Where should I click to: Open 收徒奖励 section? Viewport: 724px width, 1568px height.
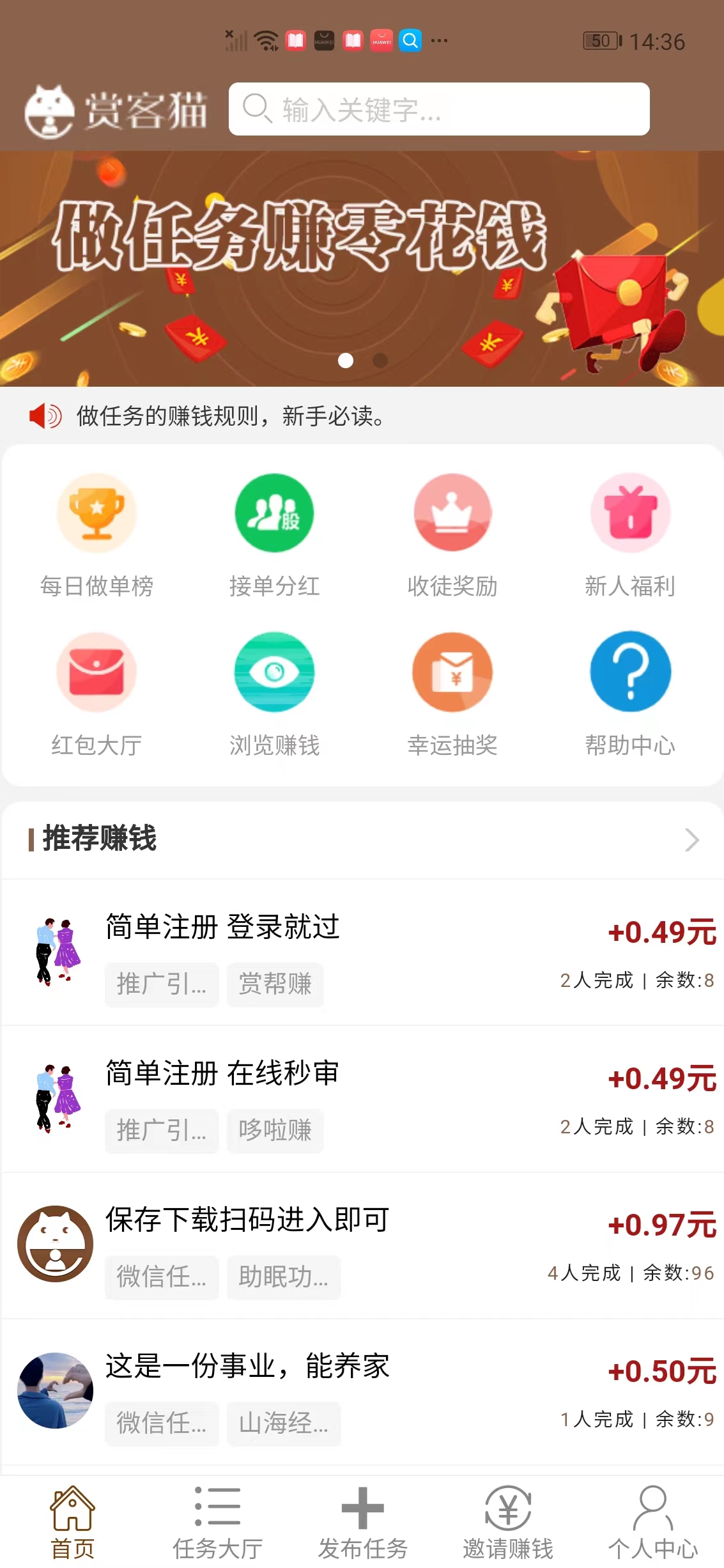pyautogui.click(x=452, y=534)
